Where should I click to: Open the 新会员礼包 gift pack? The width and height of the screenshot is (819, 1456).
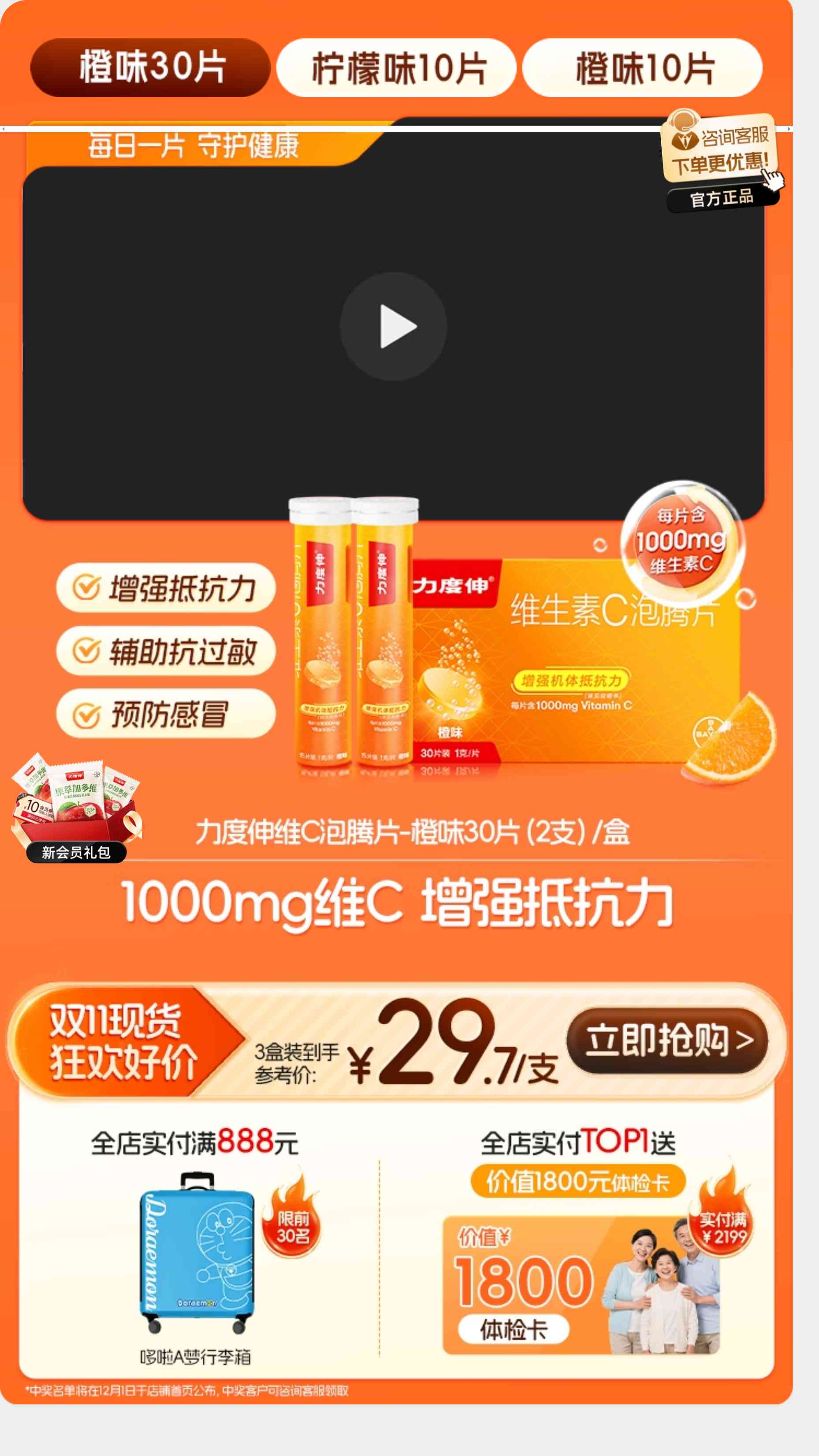[x=76, y=808]
